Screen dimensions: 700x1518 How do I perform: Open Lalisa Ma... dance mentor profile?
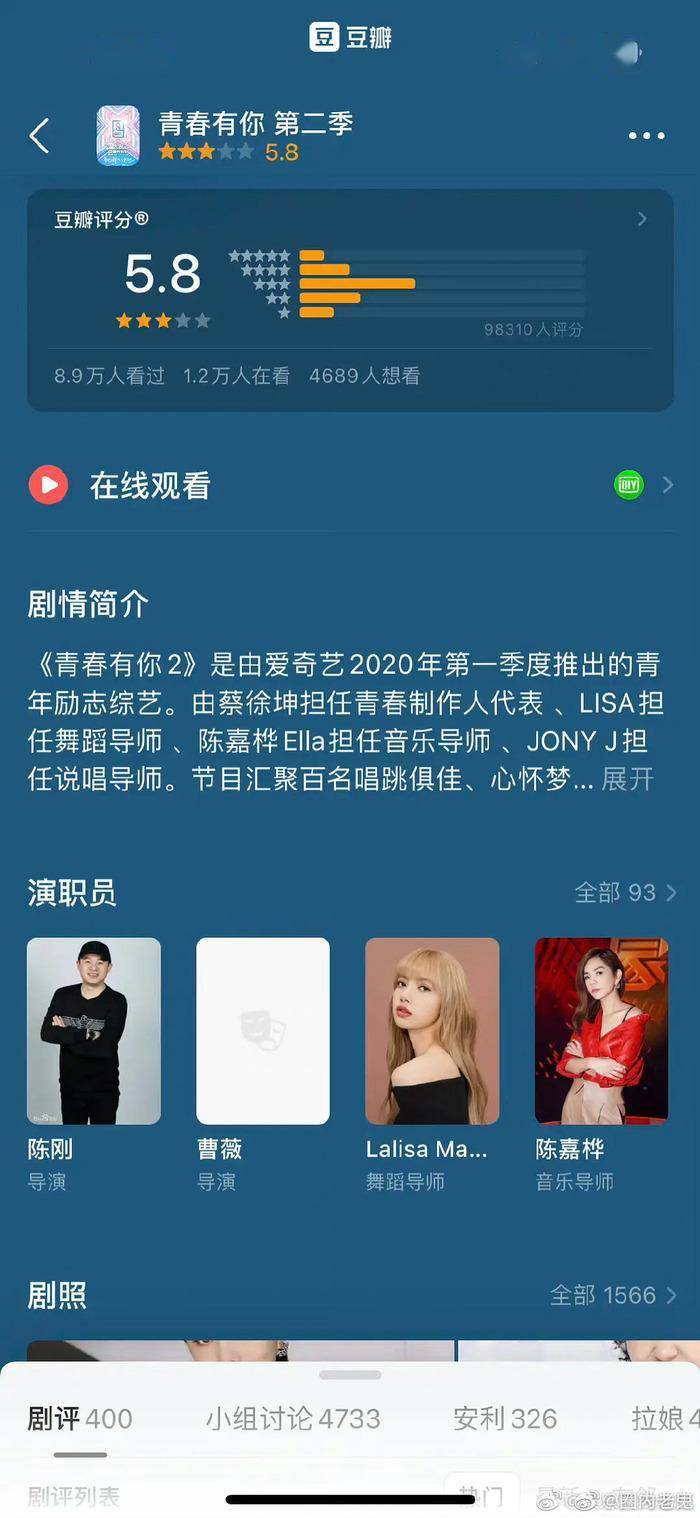pyautogui.click(x=431, y=1031)
